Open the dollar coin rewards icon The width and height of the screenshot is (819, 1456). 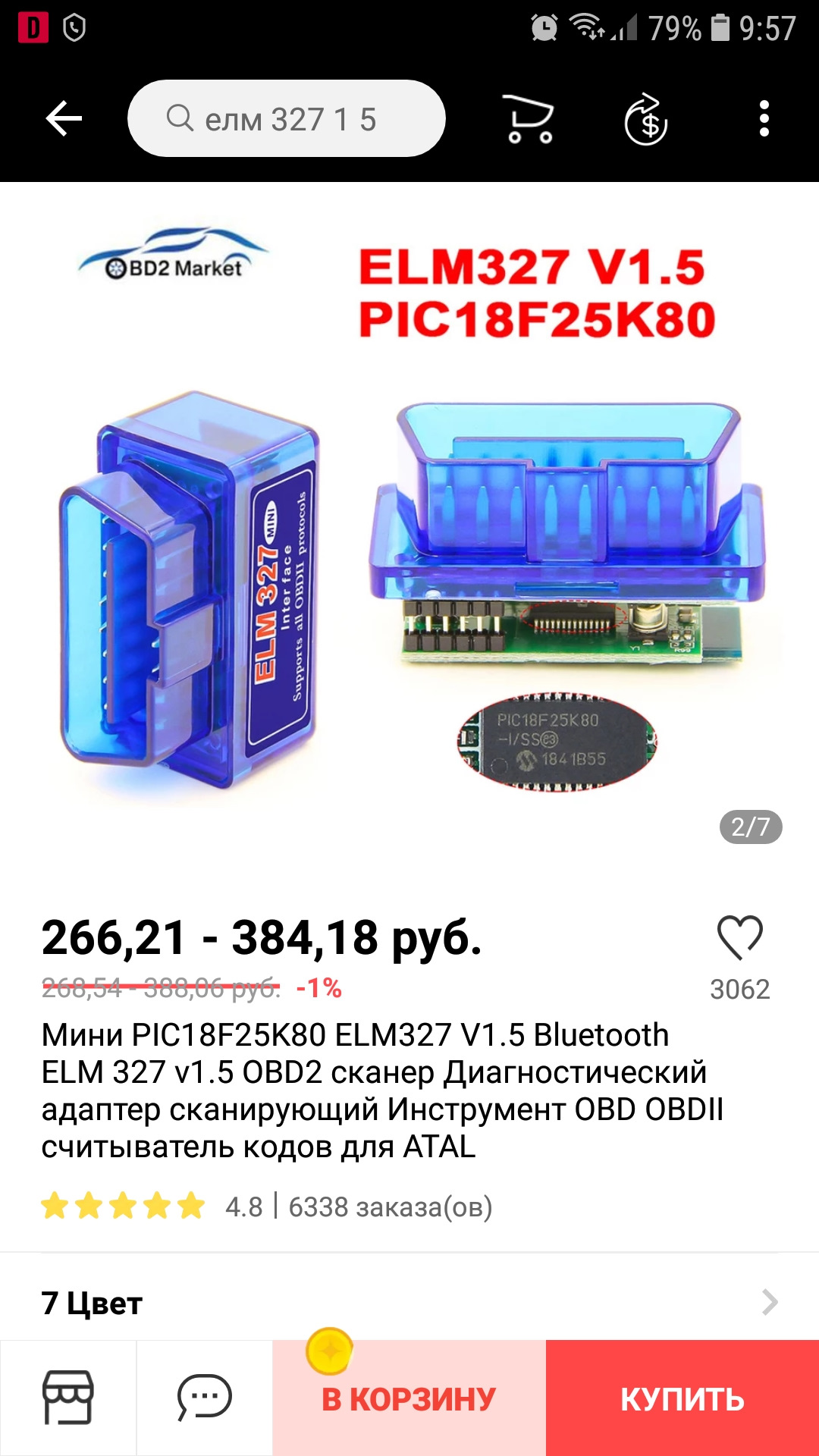645,119
